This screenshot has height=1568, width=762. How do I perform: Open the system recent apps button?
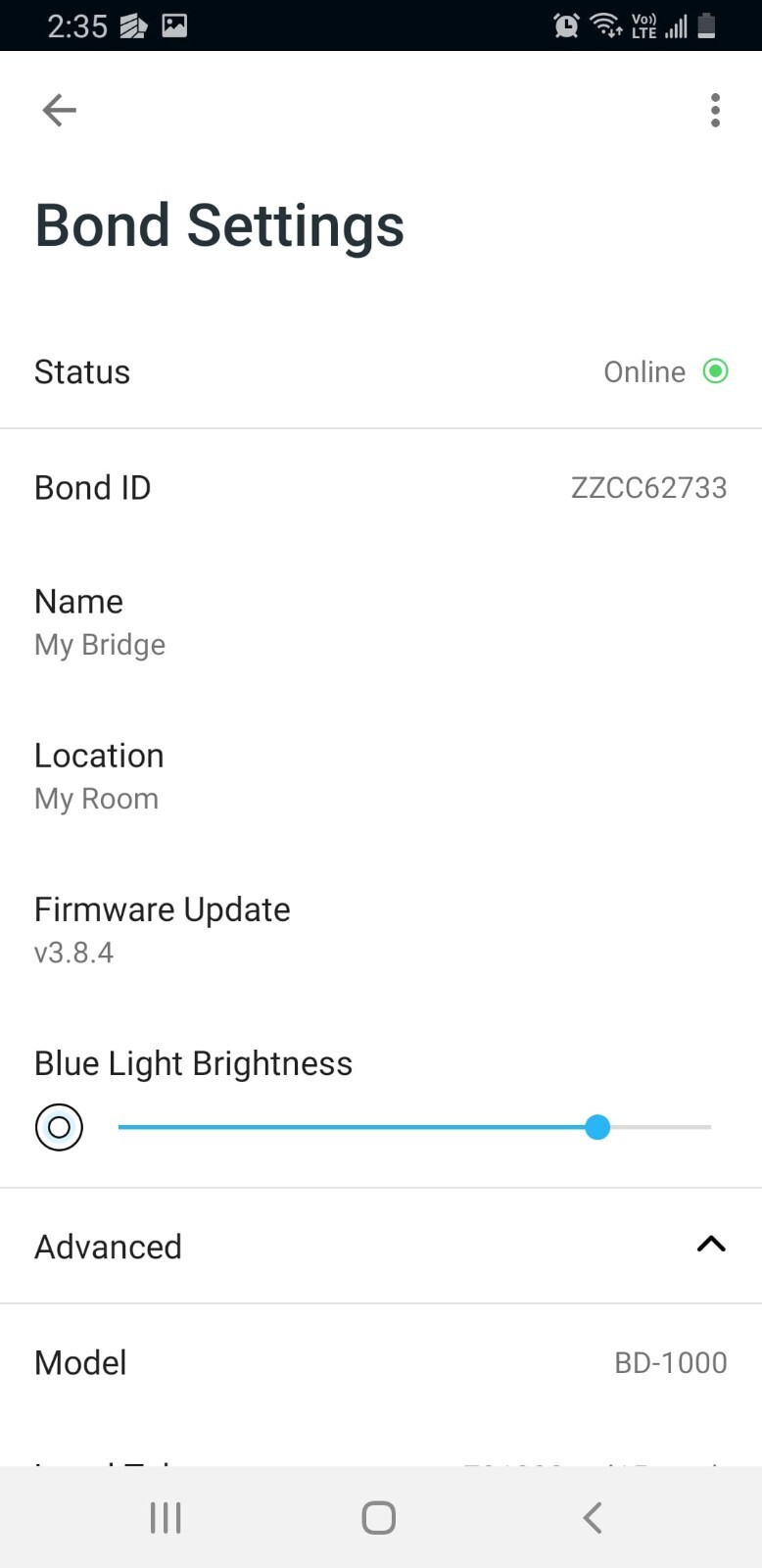tap(166, 1518)
